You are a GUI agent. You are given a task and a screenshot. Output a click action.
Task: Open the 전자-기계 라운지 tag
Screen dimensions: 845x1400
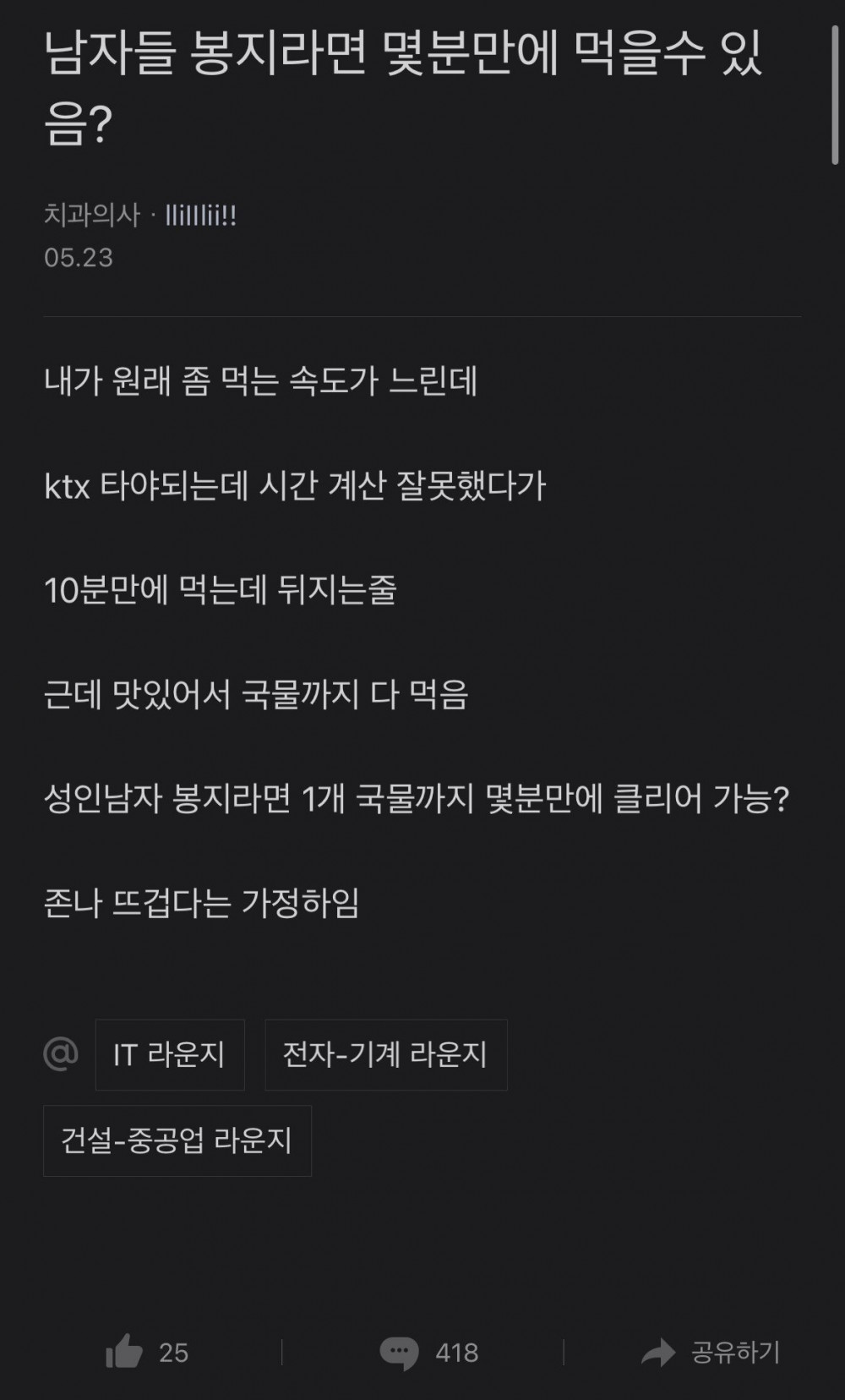click(x=385, y=1054)
